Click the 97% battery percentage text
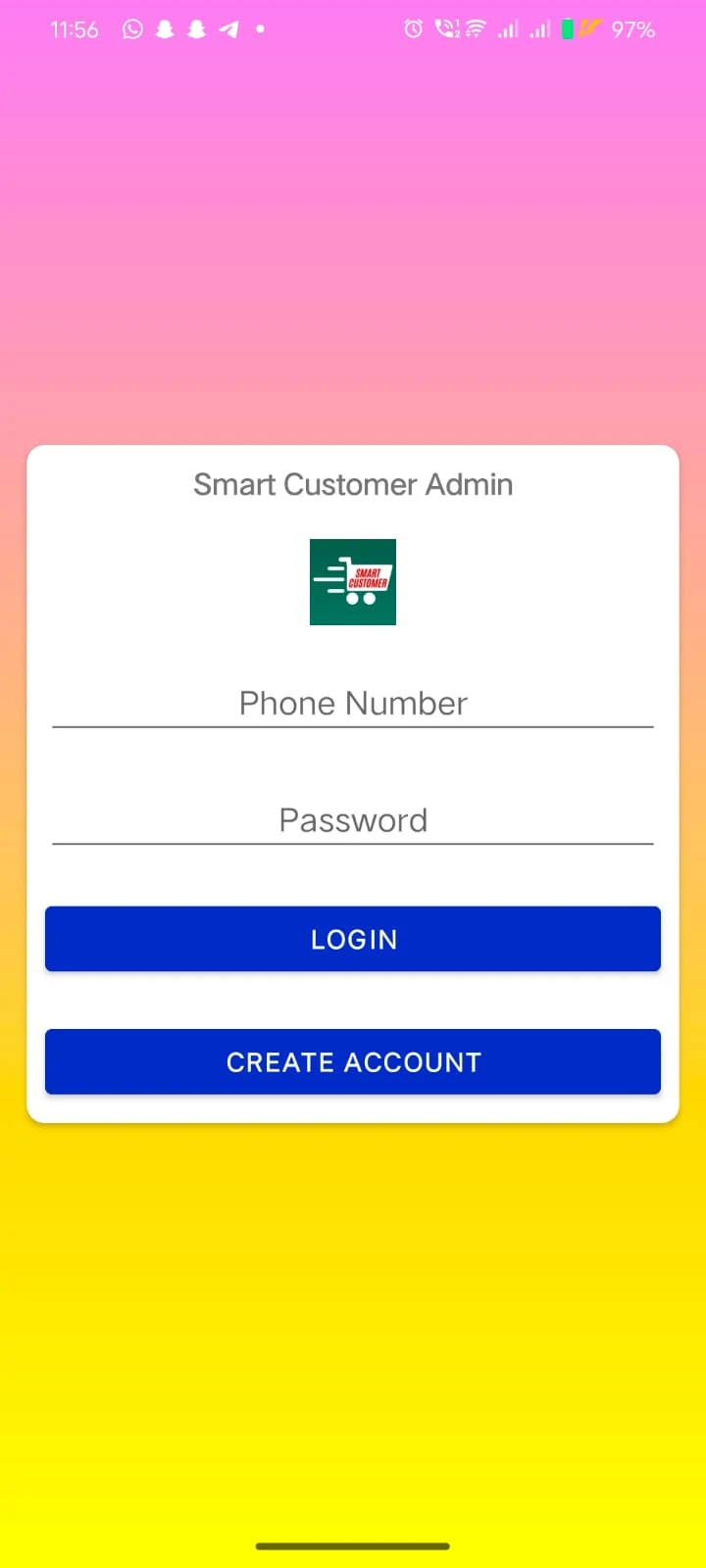 coord(632,29)
